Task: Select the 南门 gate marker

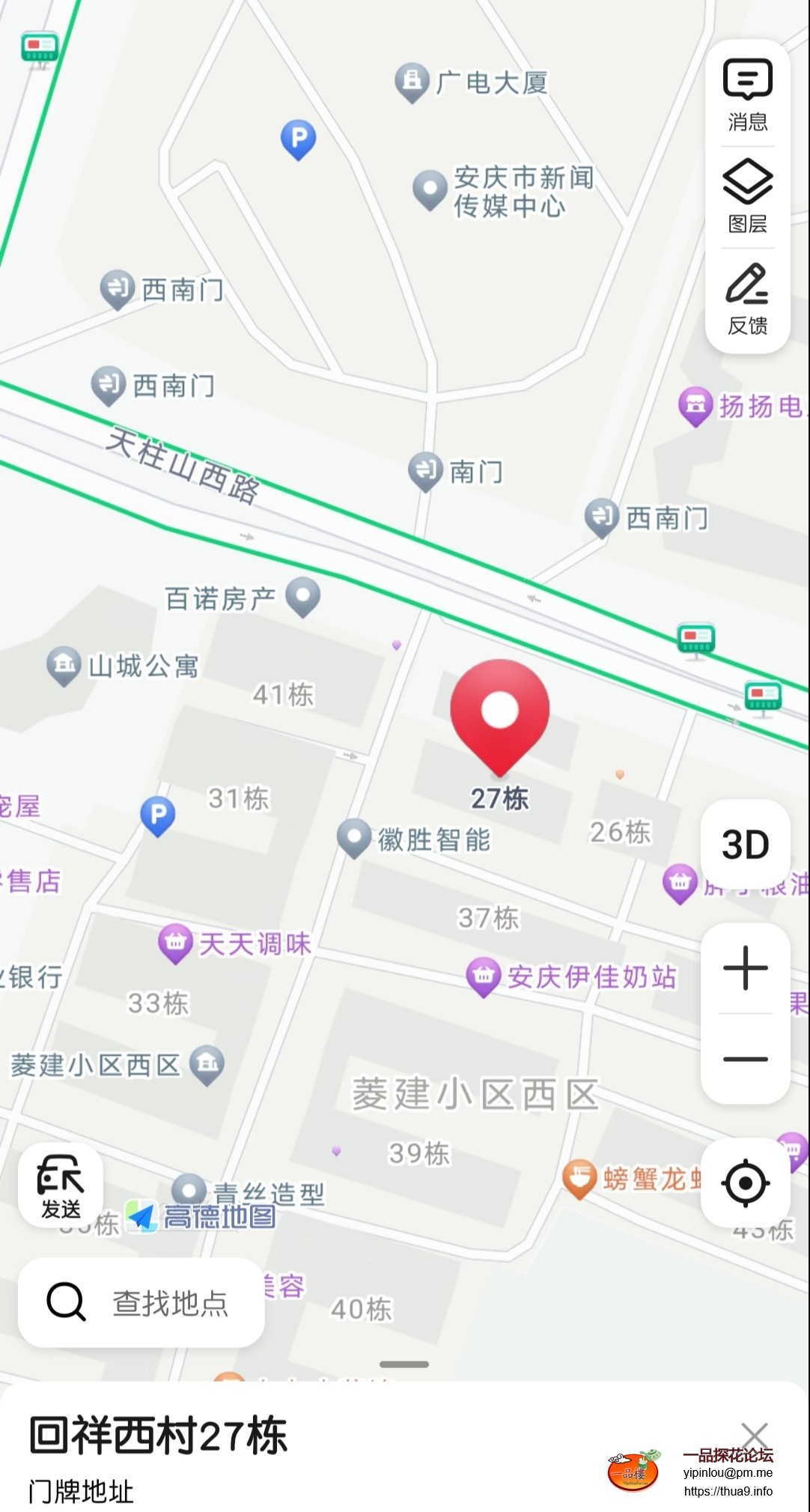Action: 426,471
